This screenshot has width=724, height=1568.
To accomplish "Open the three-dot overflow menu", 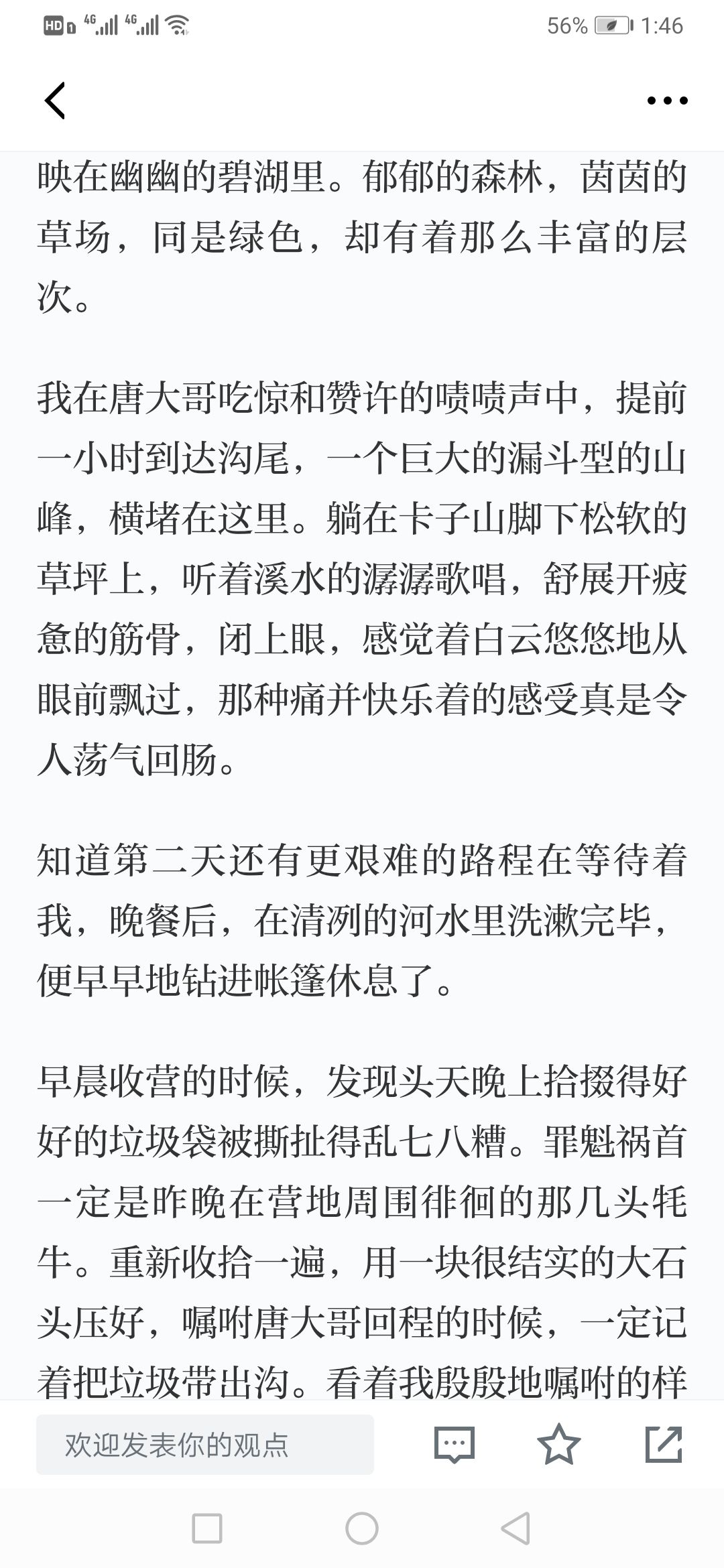I will pos(667,101).
